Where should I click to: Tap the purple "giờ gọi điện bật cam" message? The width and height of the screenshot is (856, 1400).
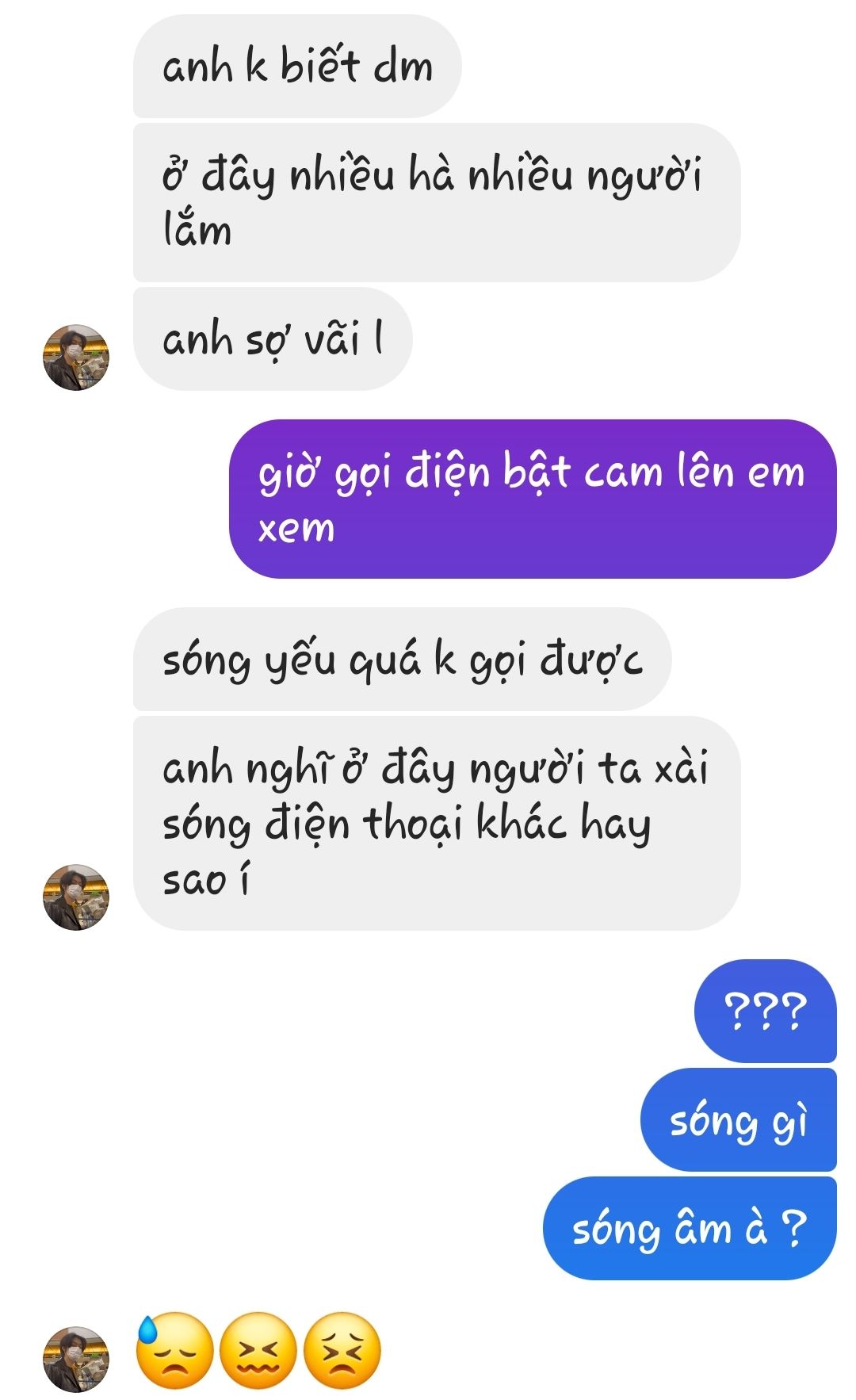532,499
